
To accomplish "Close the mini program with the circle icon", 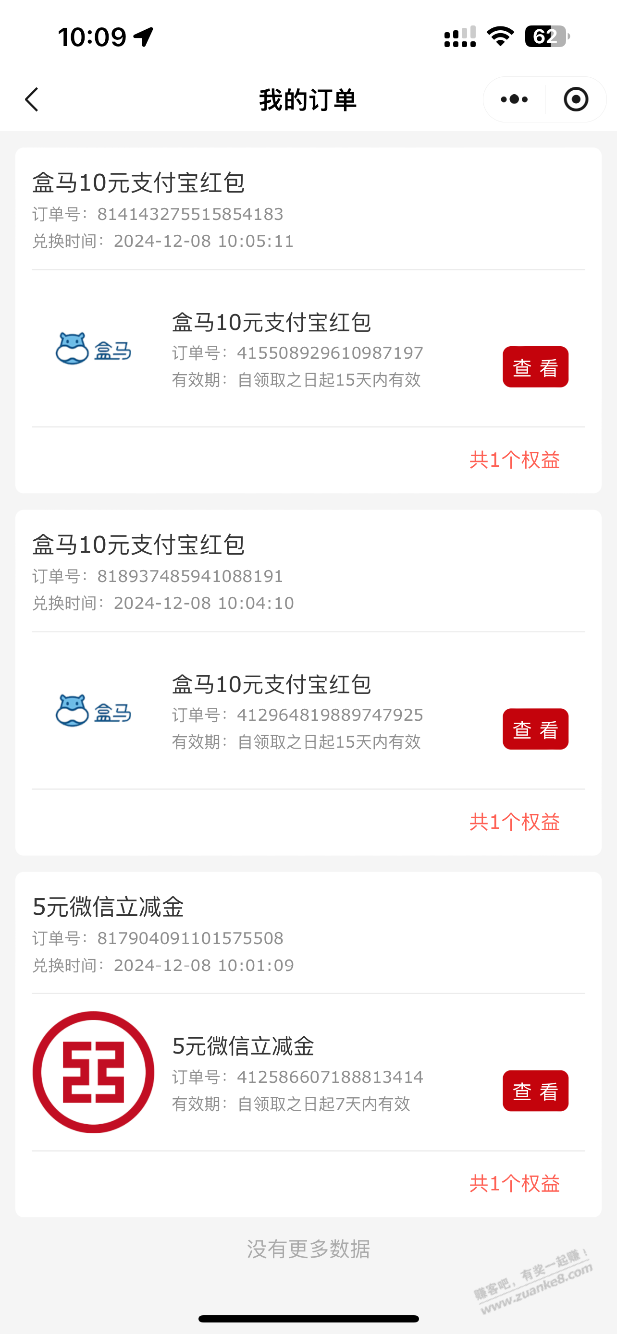I will tap(576, 99).
